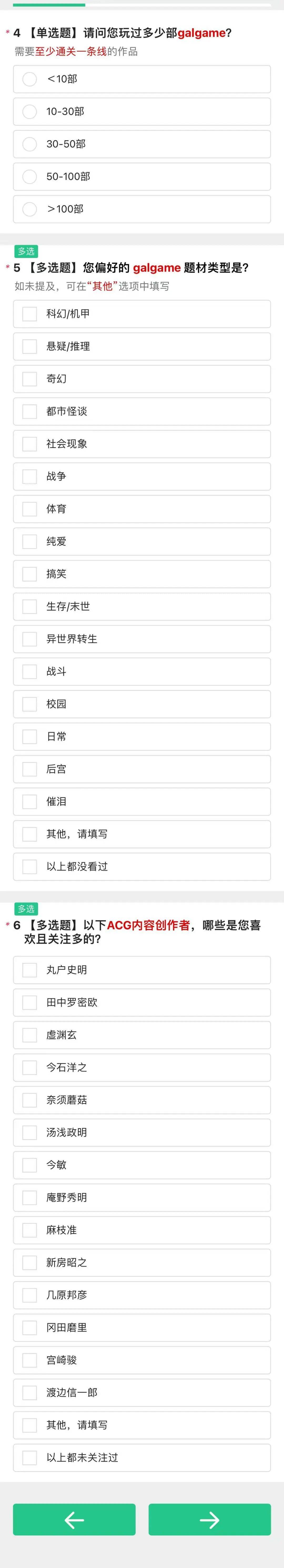Tick the 丸户史明 creator checkbox

pos(30,970)
